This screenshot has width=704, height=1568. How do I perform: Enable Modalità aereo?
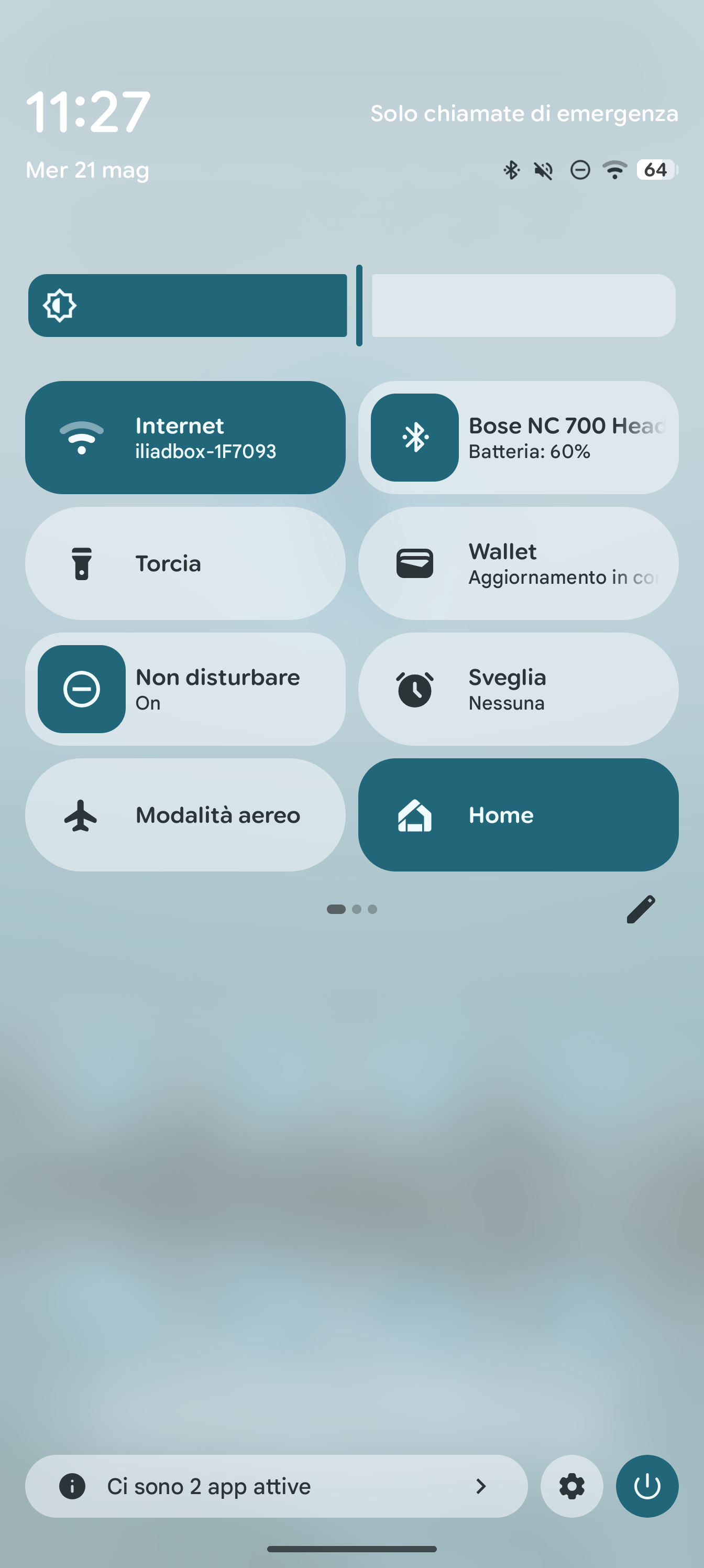click(185, 815)
